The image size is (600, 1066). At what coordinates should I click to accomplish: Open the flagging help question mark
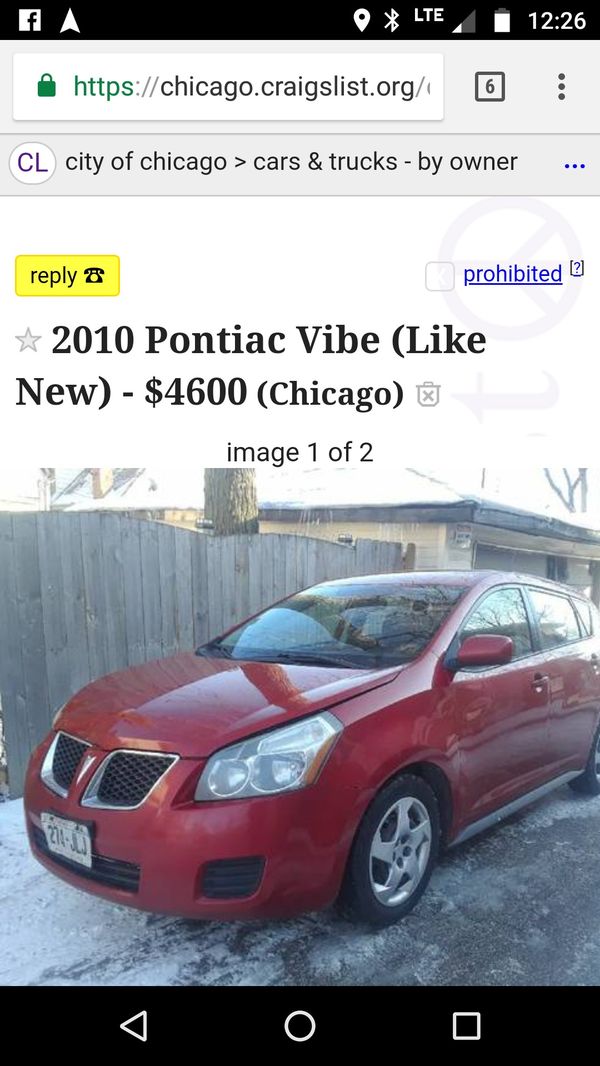click(x=576, y=269)
